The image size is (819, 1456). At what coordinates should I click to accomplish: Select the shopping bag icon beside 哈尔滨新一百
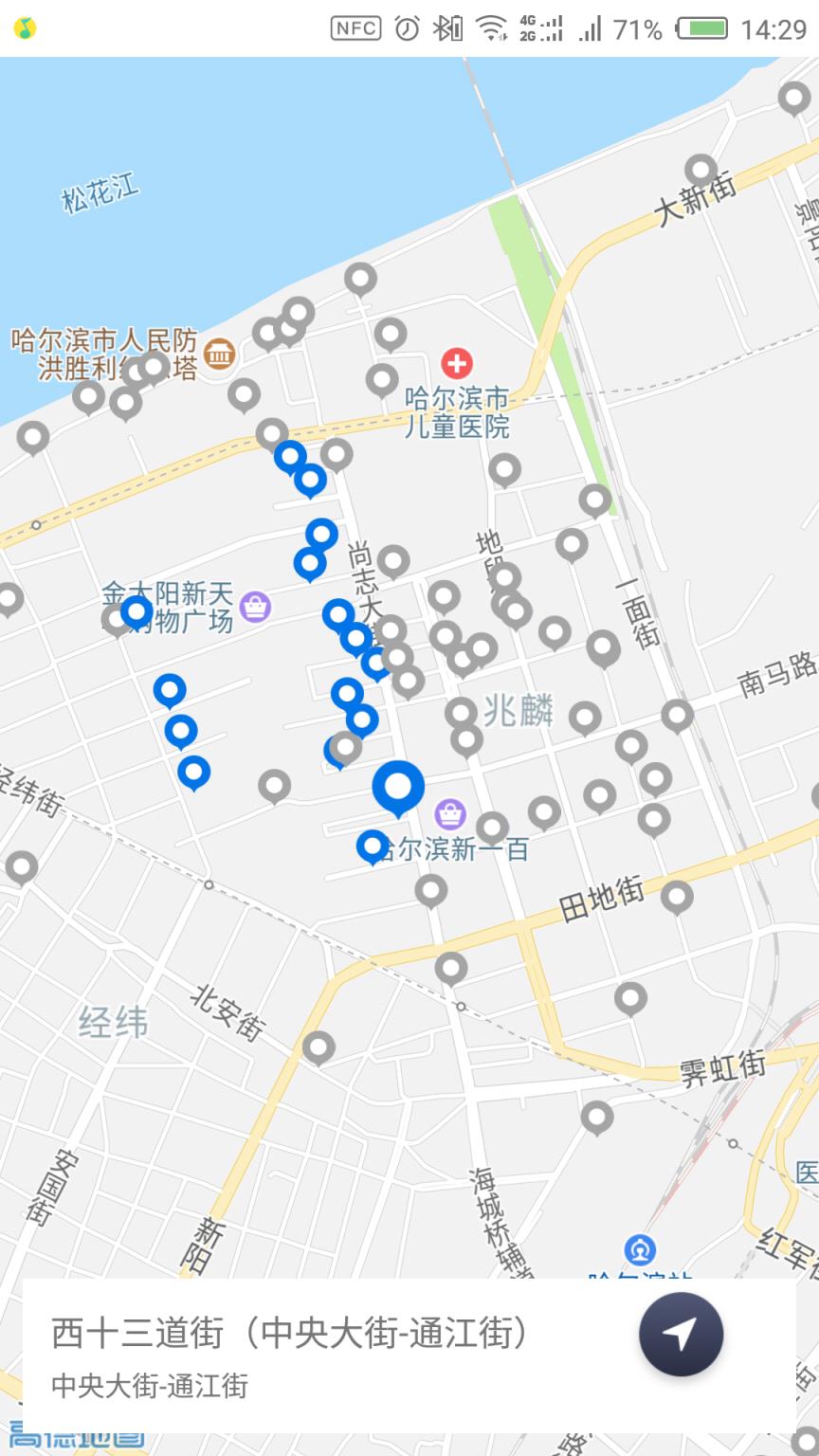pos(450,813)
